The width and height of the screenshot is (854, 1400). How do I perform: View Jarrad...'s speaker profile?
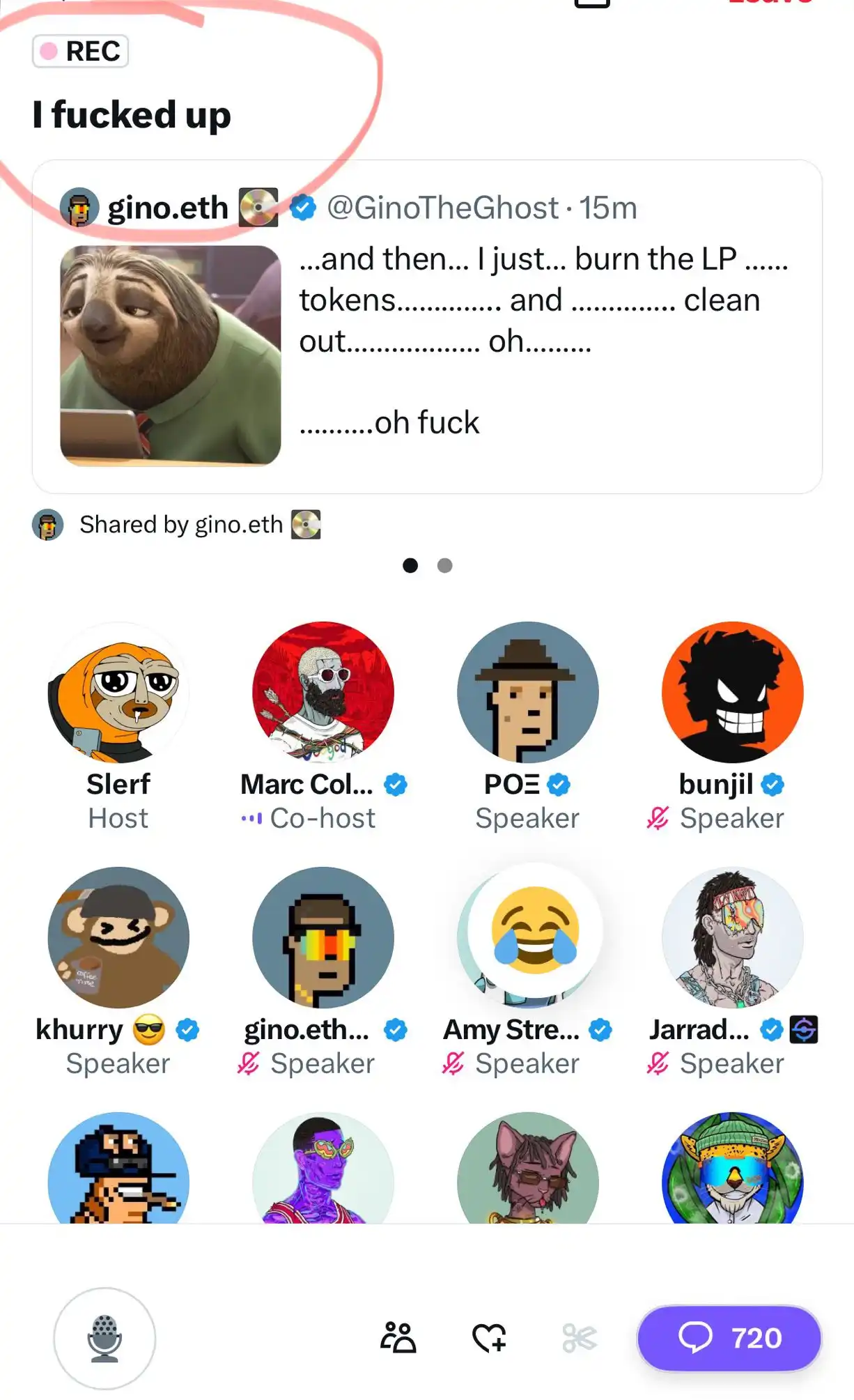tap(732, 937)
